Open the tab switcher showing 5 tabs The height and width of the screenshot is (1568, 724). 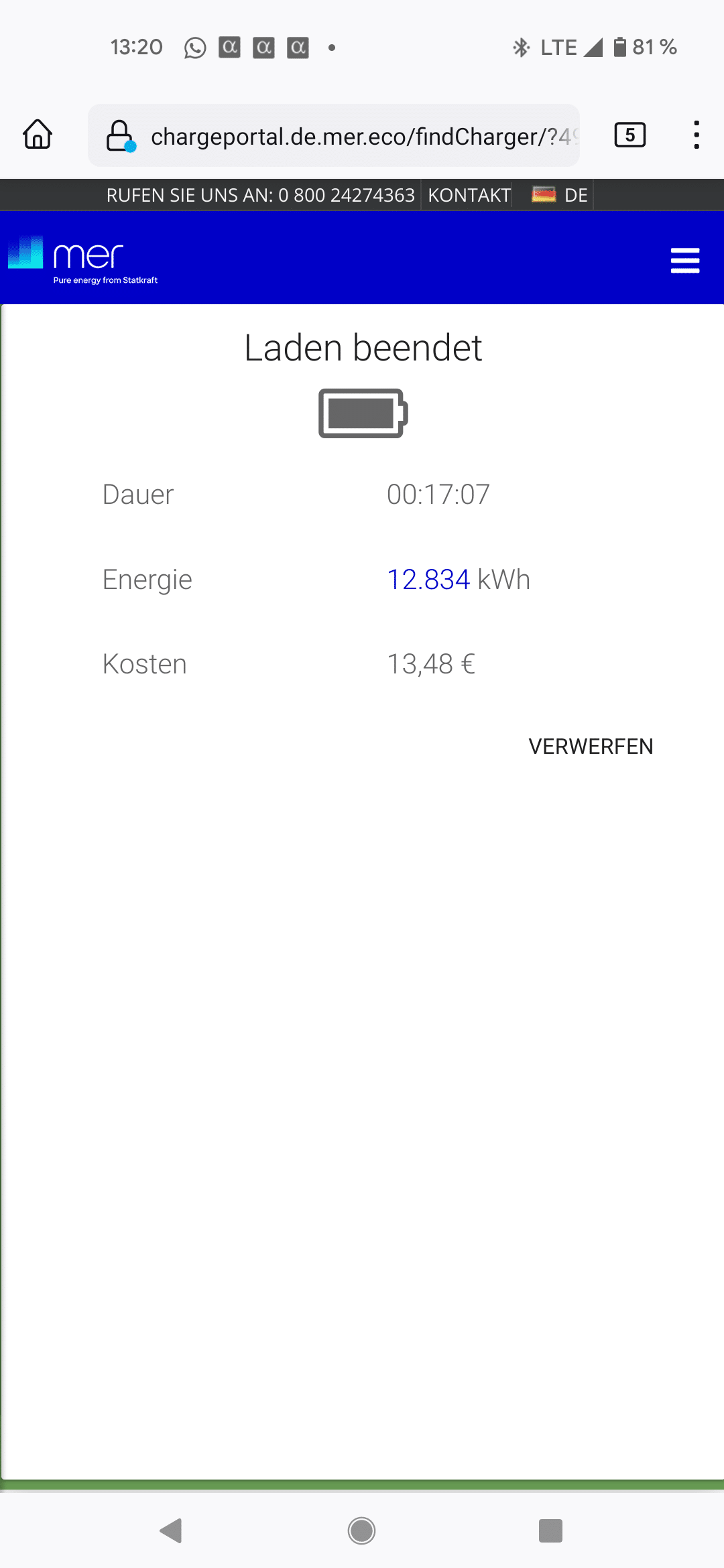point(630,135)
